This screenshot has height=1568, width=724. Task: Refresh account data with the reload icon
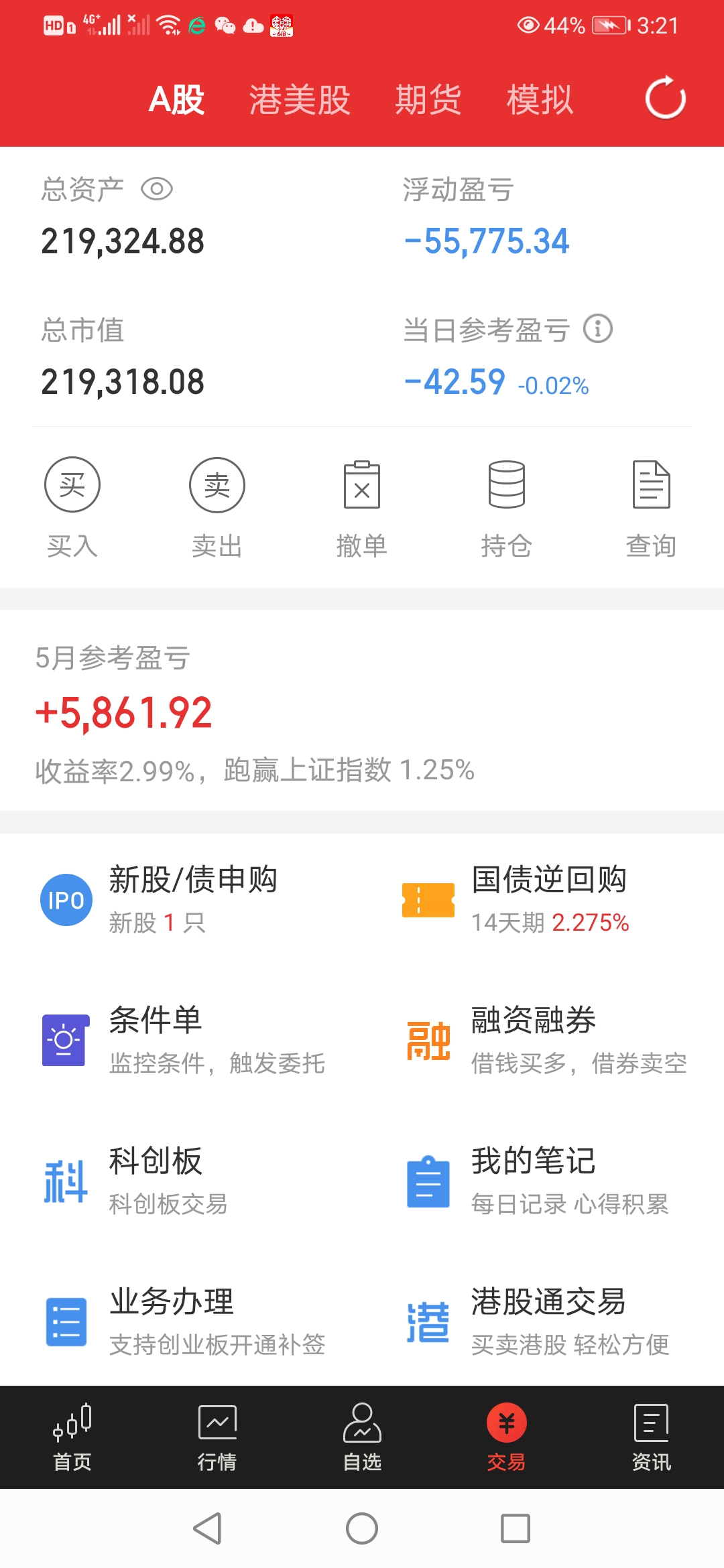point(665,99)
